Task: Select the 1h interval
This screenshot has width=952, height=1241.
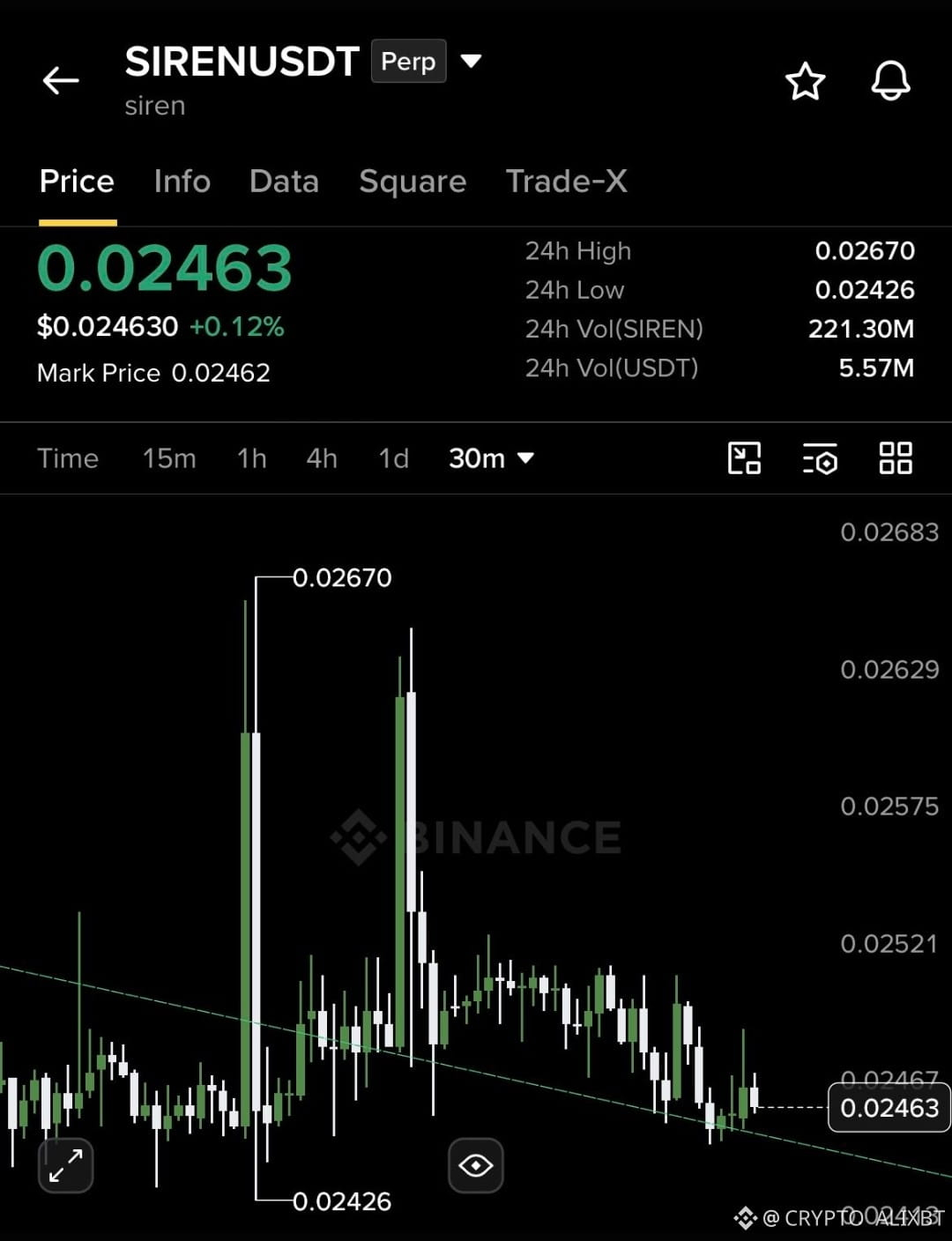Action: (252, 458)
